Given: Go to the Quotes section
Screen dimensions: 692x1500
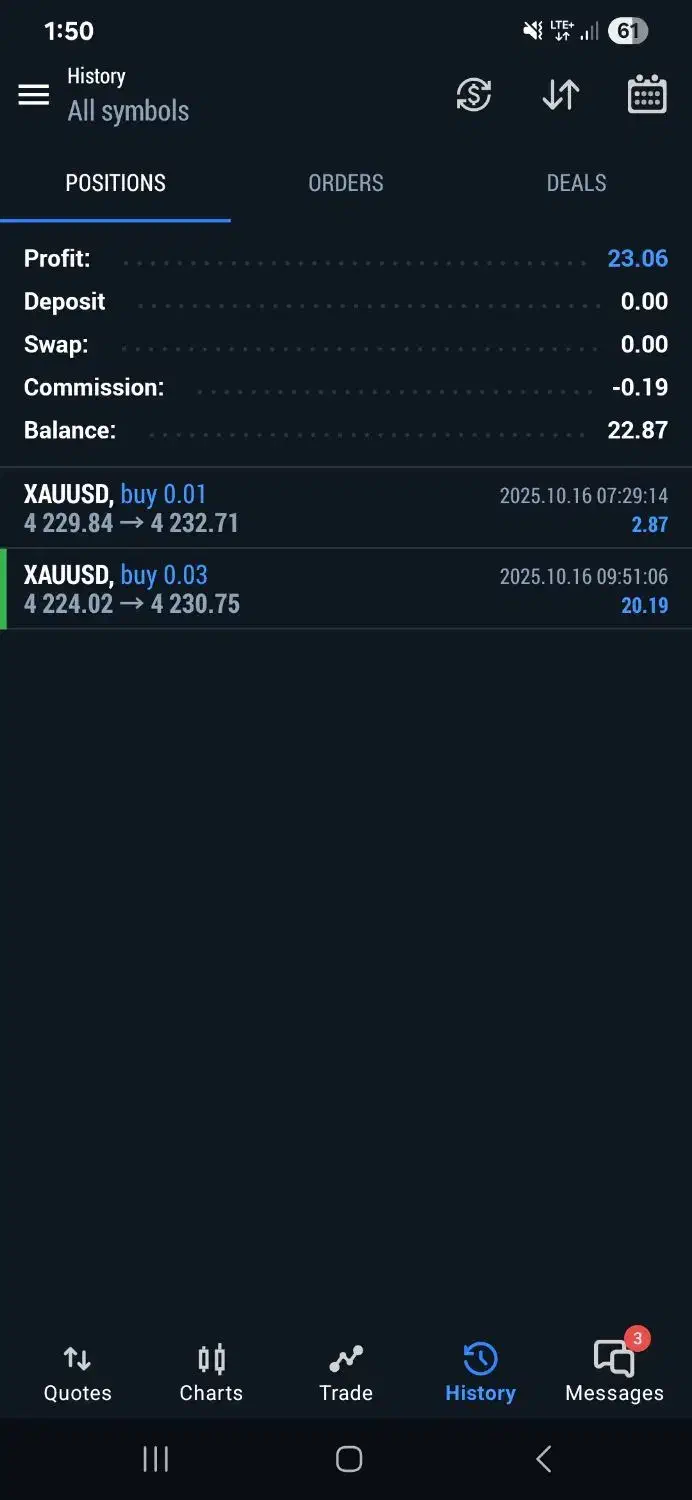Looking at the screenshot, I should tap(77, 1374).
